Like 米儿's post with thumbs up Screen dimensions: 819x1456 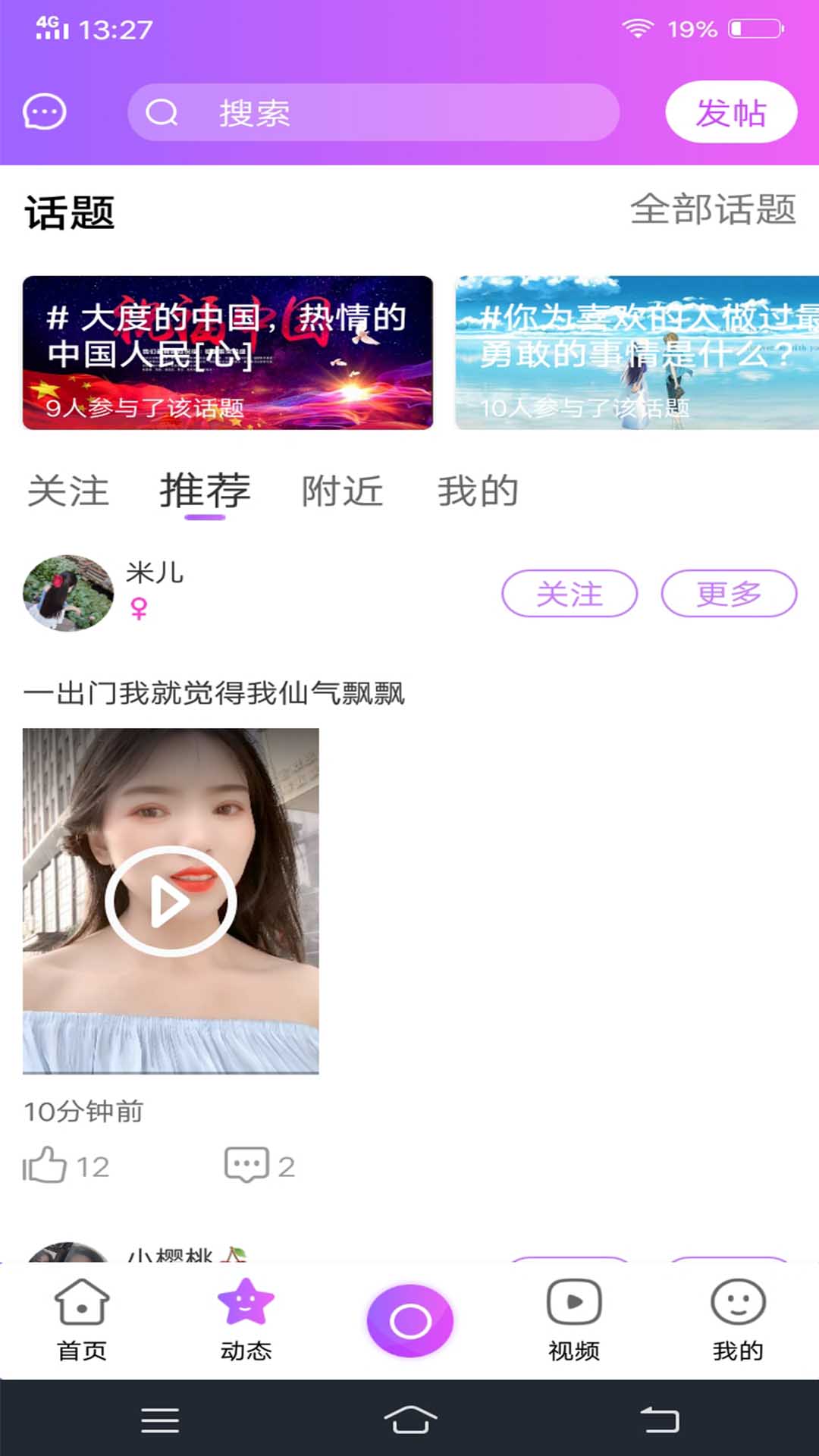click(x=45, y=1166)
